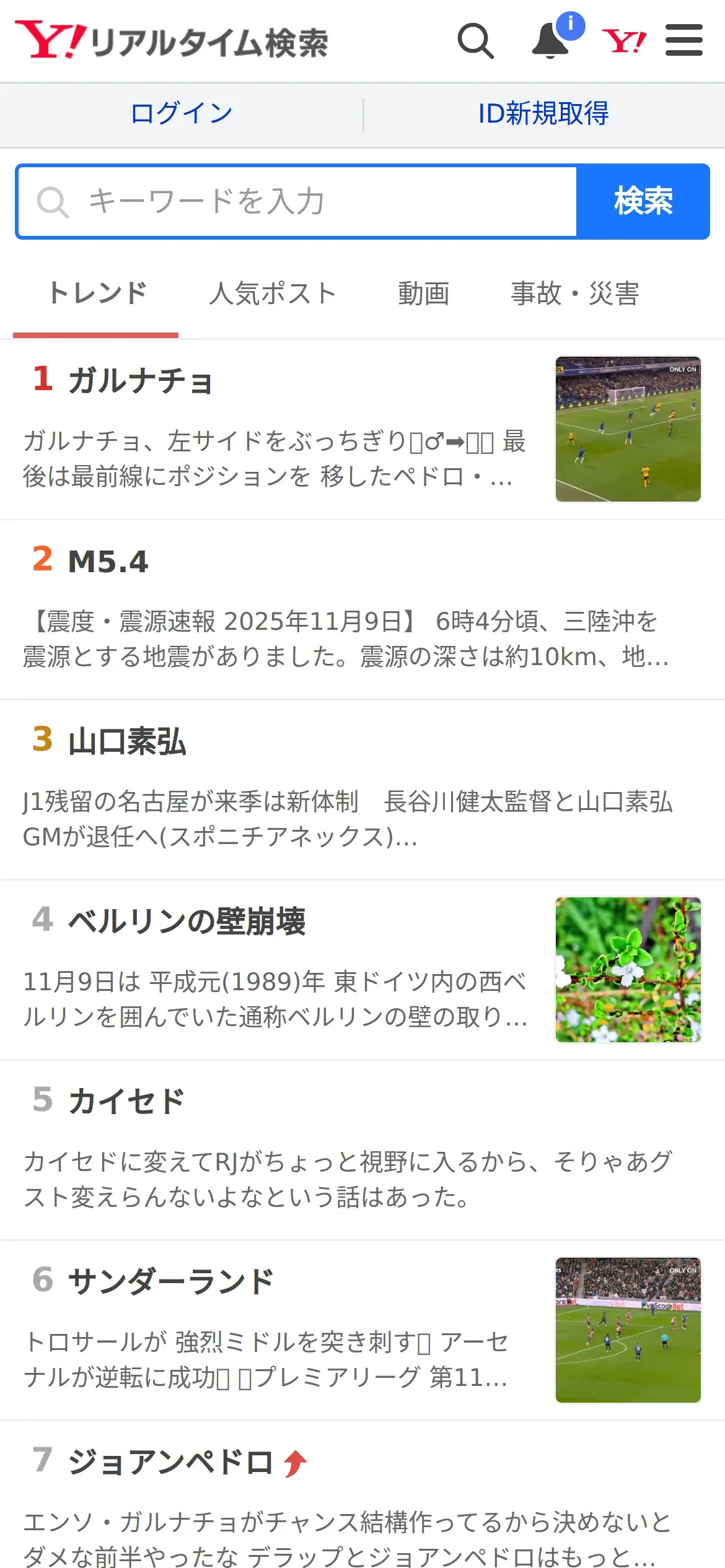Image resolution: width=725 pixels, height=1568 pixels.
Task: Open trend #7 ジョアンペドロ
Action: pos(170,1461)
